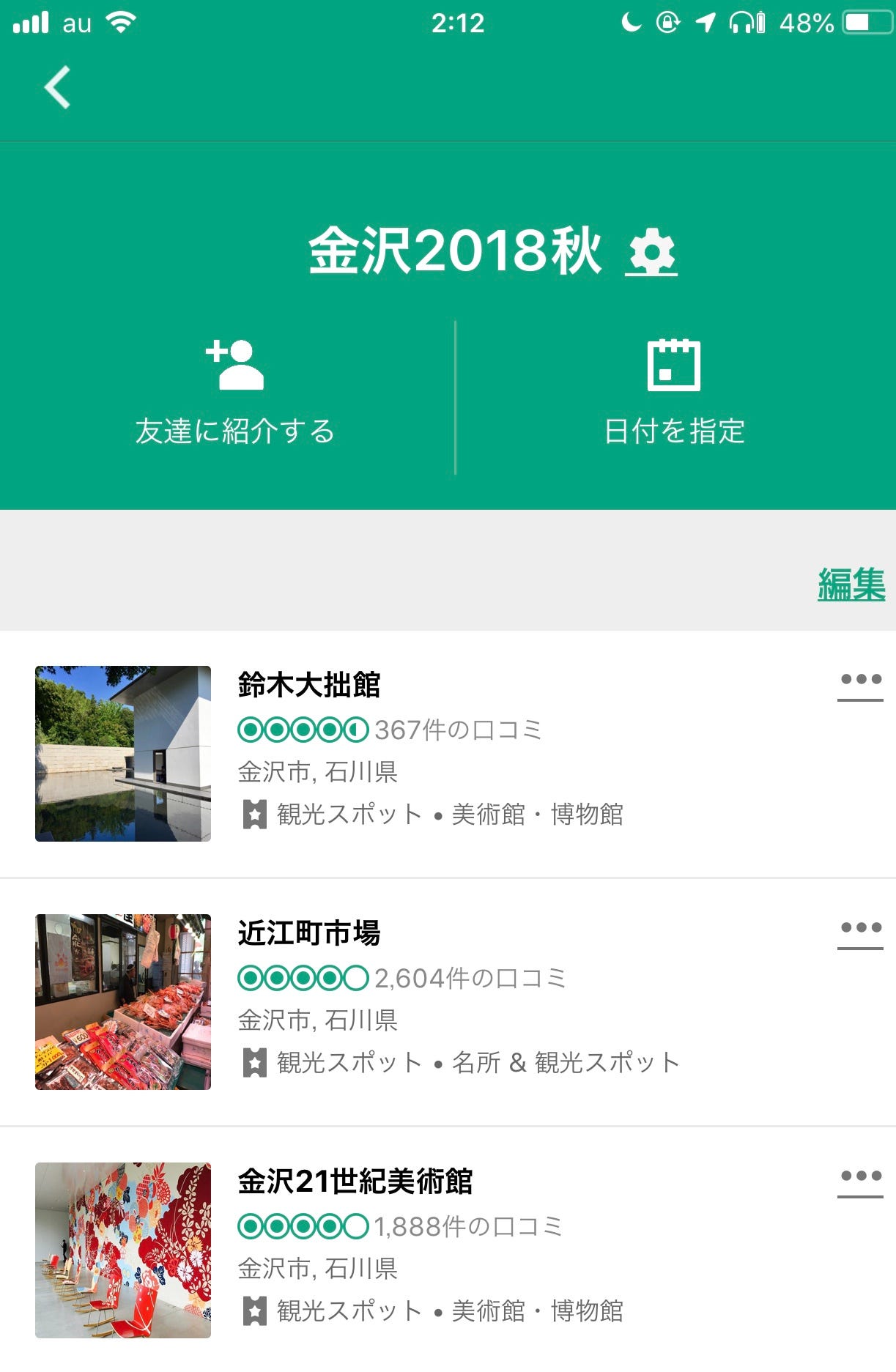Viewport: 896px width, 1372px height.
Task: Open the 金沢21世紀美術館 listing
Action: pyautogui.click(x=355, y=1182)
